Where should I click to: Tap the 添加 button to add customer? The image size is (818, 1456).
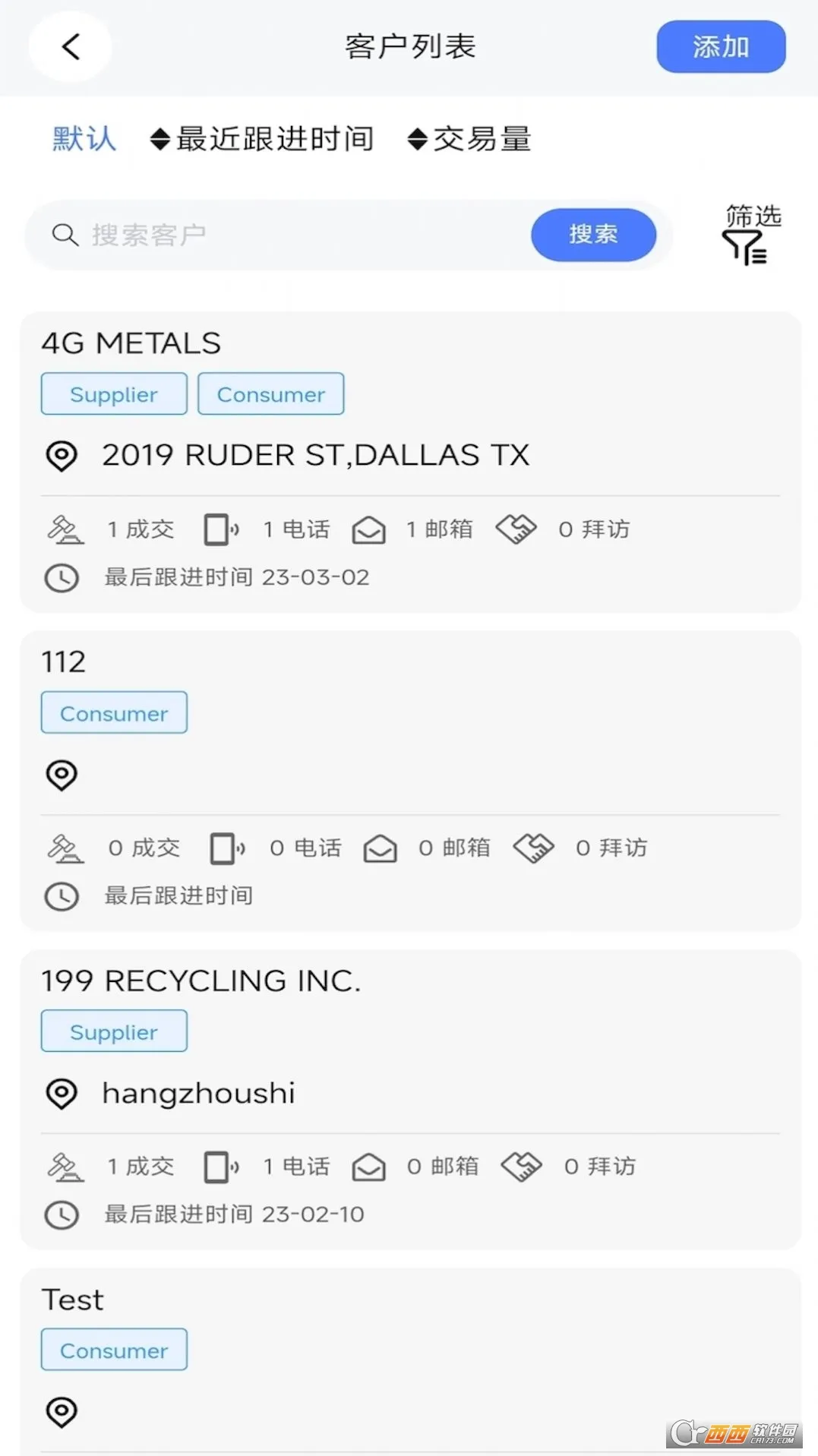(x=720, y=47)
